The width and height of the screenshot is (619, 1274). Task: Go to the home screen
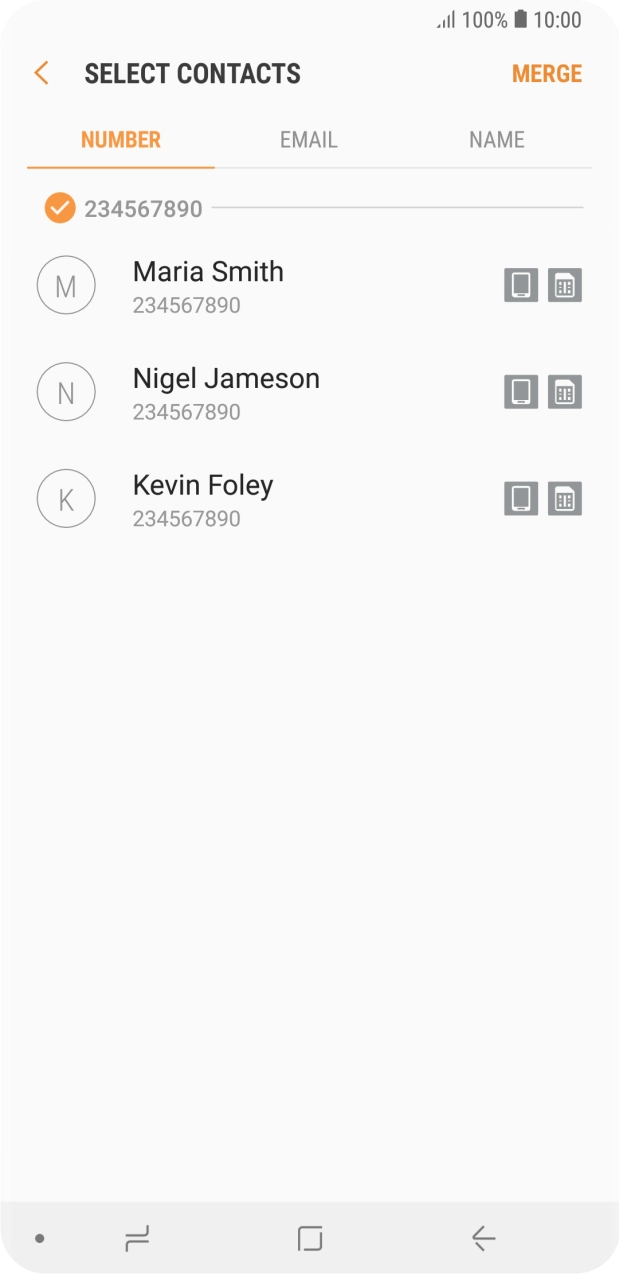click(310, 1239)
